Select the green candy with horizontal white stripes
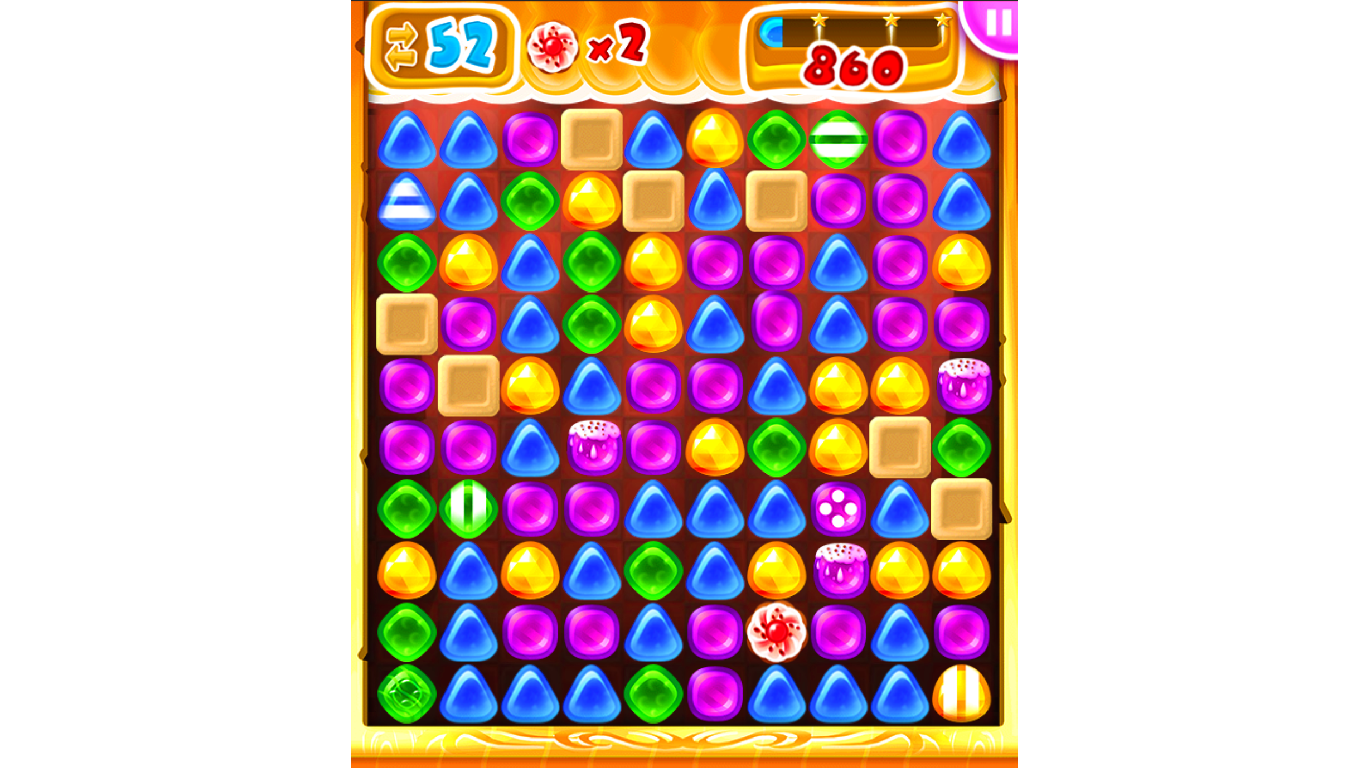Screen dimensions: 1366x768 pyautogui.click(x=838, y=139)
